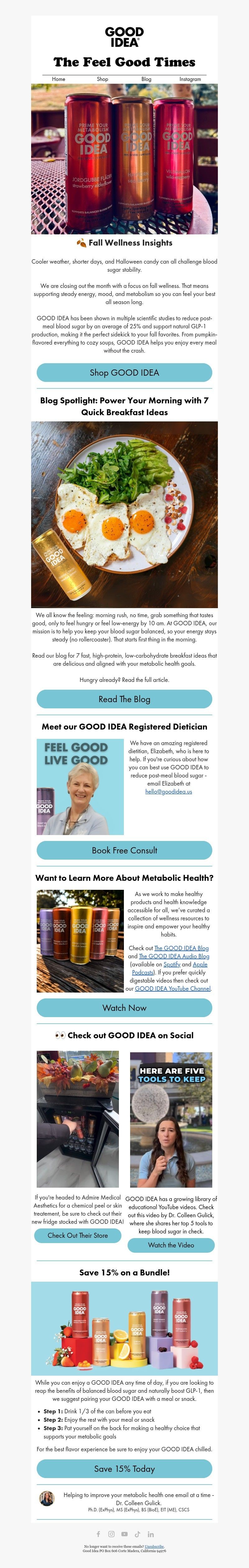Viewport: 249px width, 1568px height.
Task: Tap Check Out Their Store
Action: tap(77, 1235)
